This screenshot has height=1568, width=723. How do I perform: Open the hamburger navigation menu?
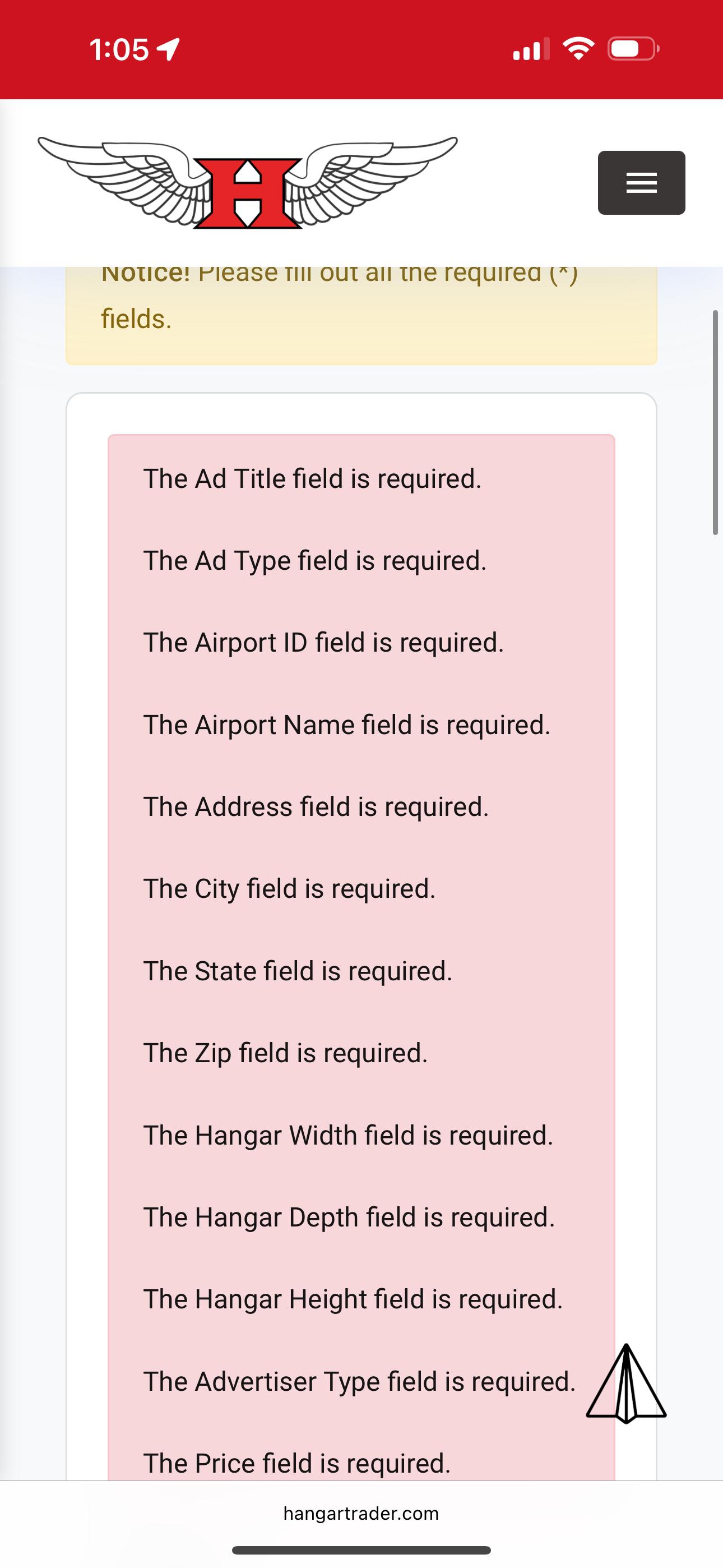click(x=641, y=183)
